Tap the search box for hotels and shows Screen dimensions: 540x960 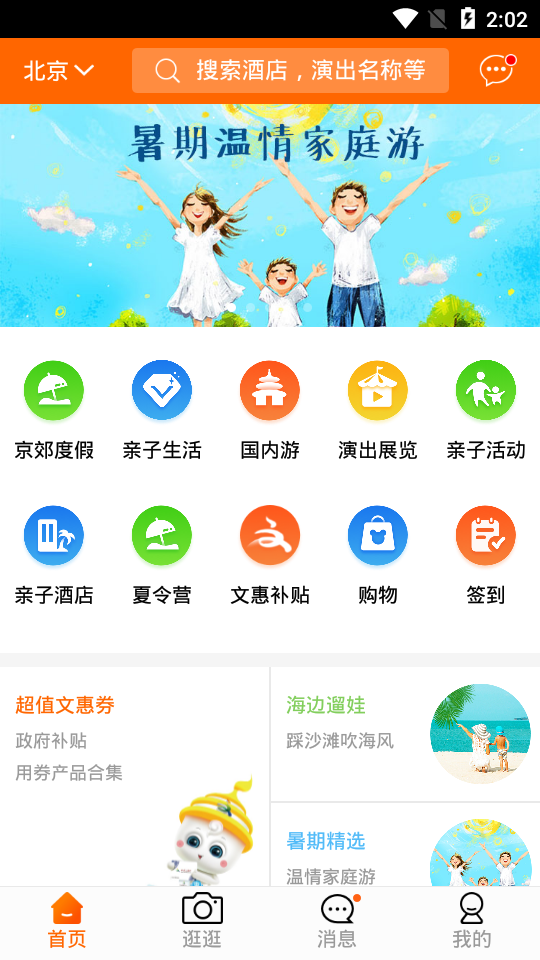coord(290,70)
